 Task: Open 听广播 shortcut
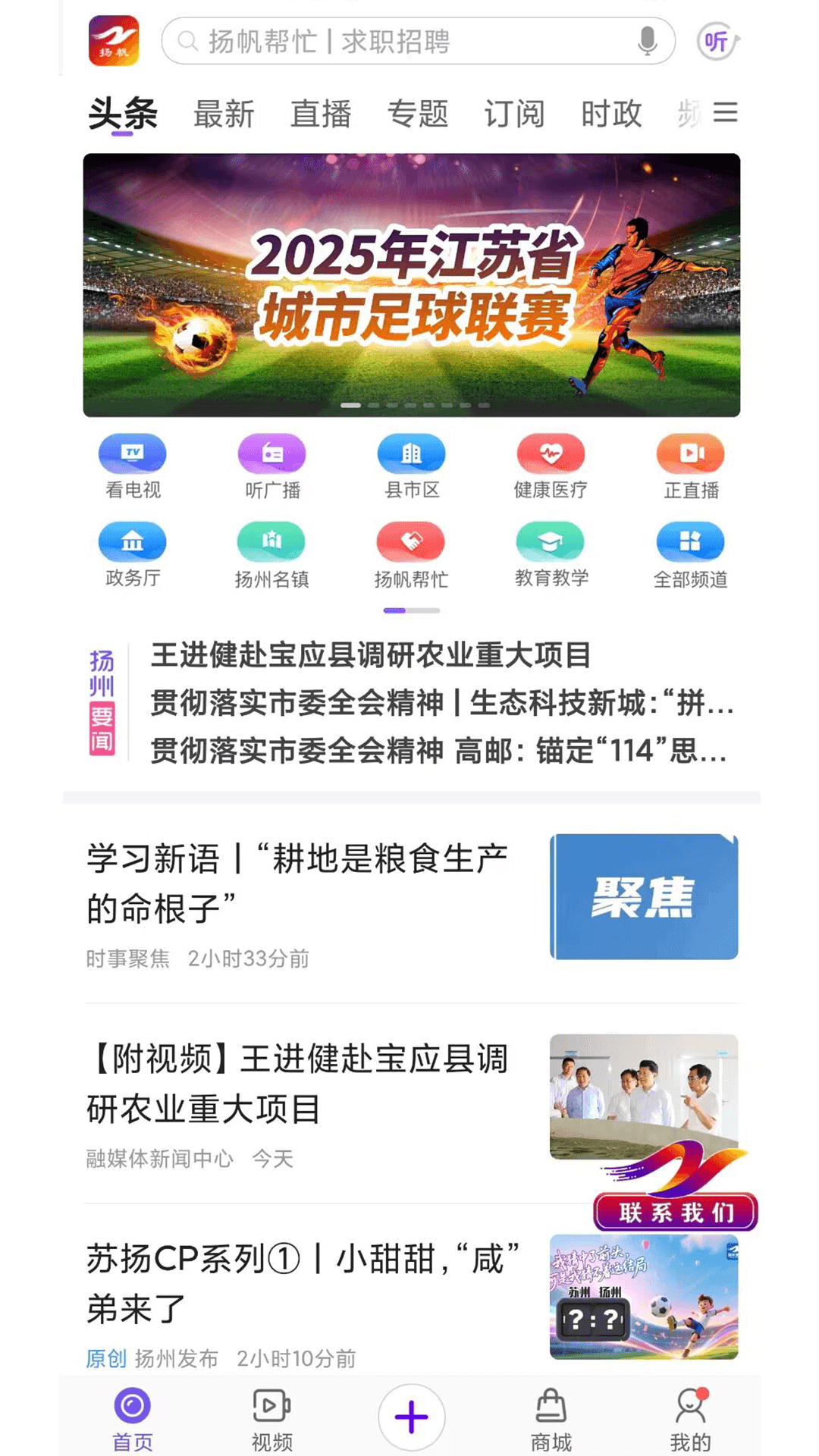(x=272, y=466)
